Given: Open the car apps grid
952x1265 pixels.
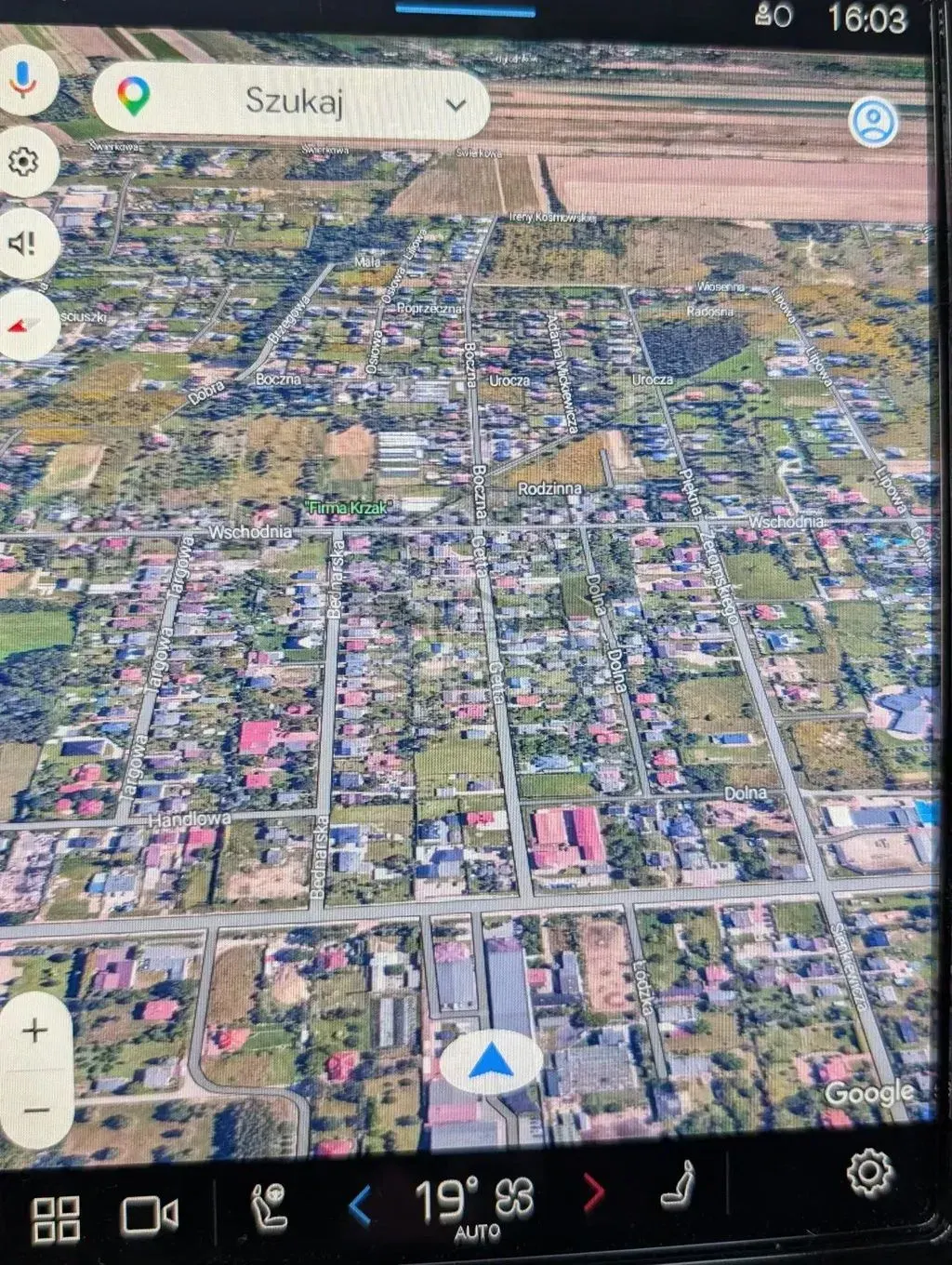Looking at the screenshot, I should (56, 1218).
